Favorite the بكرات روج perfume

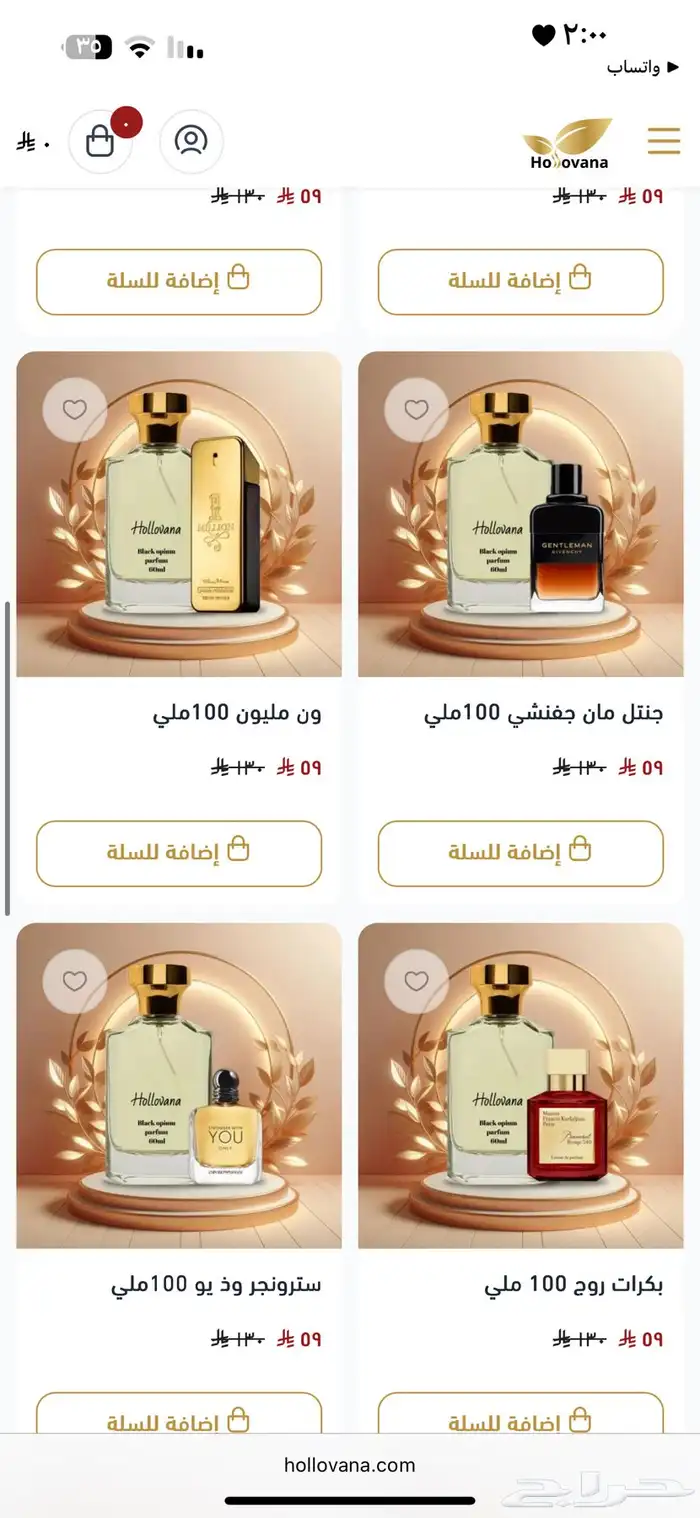click(416, 981)
